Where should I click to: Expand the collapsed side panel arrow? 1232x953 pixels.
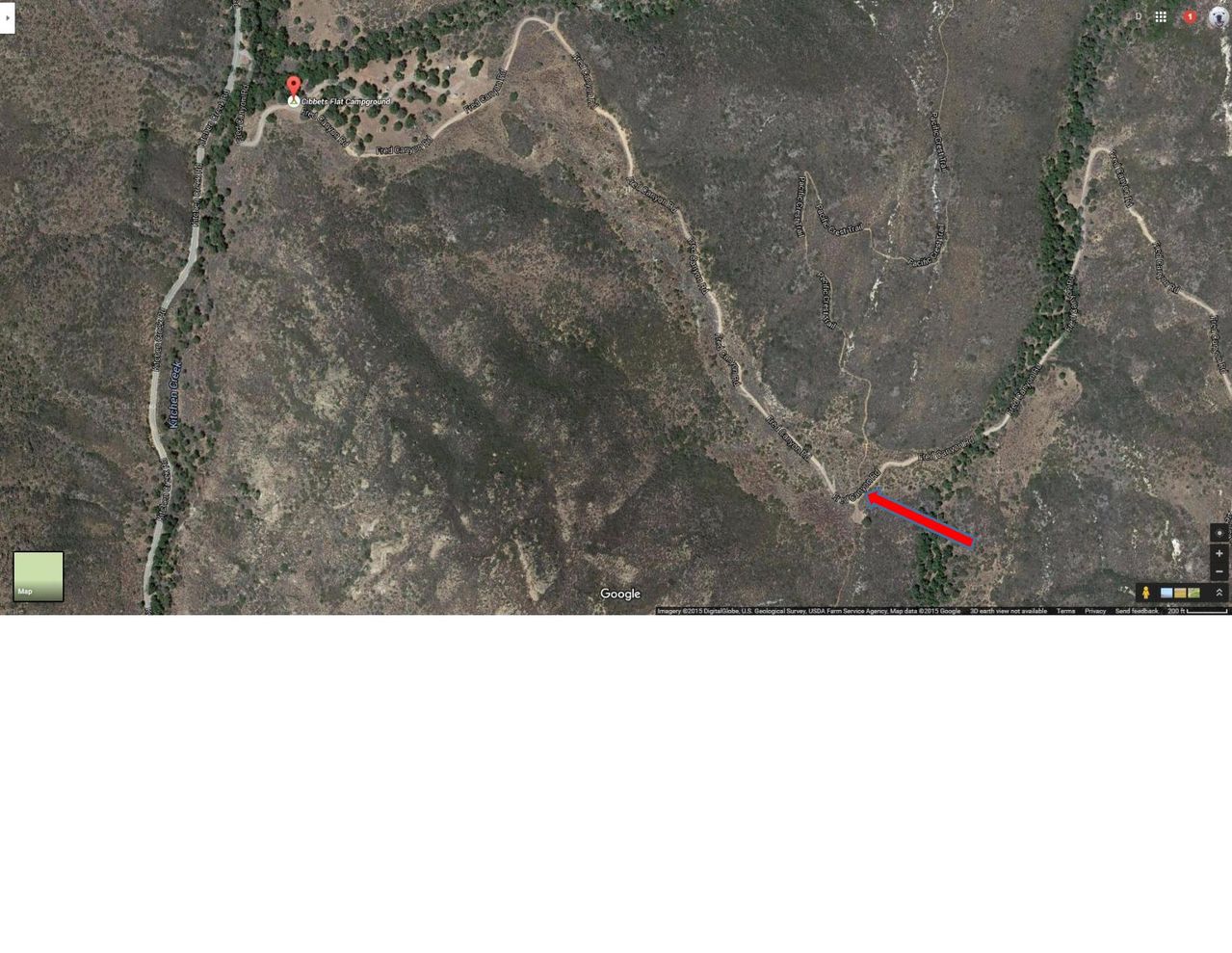(7, 17)
